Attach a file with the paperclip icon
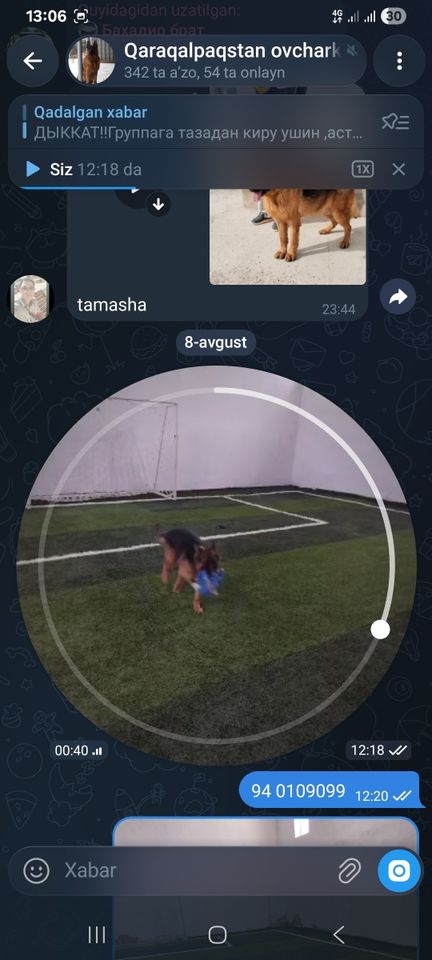The height and width of the screenshot is (960, 432). point(350,870)
